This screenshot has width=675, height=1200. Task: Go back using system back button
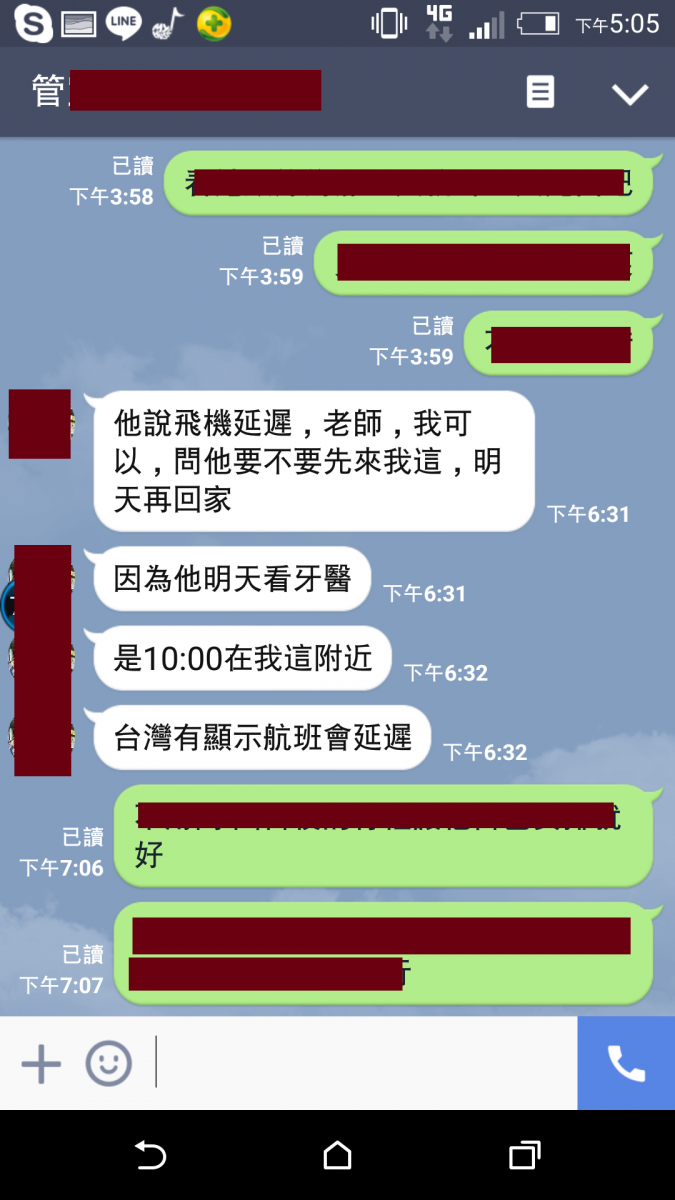(150, 1156)
